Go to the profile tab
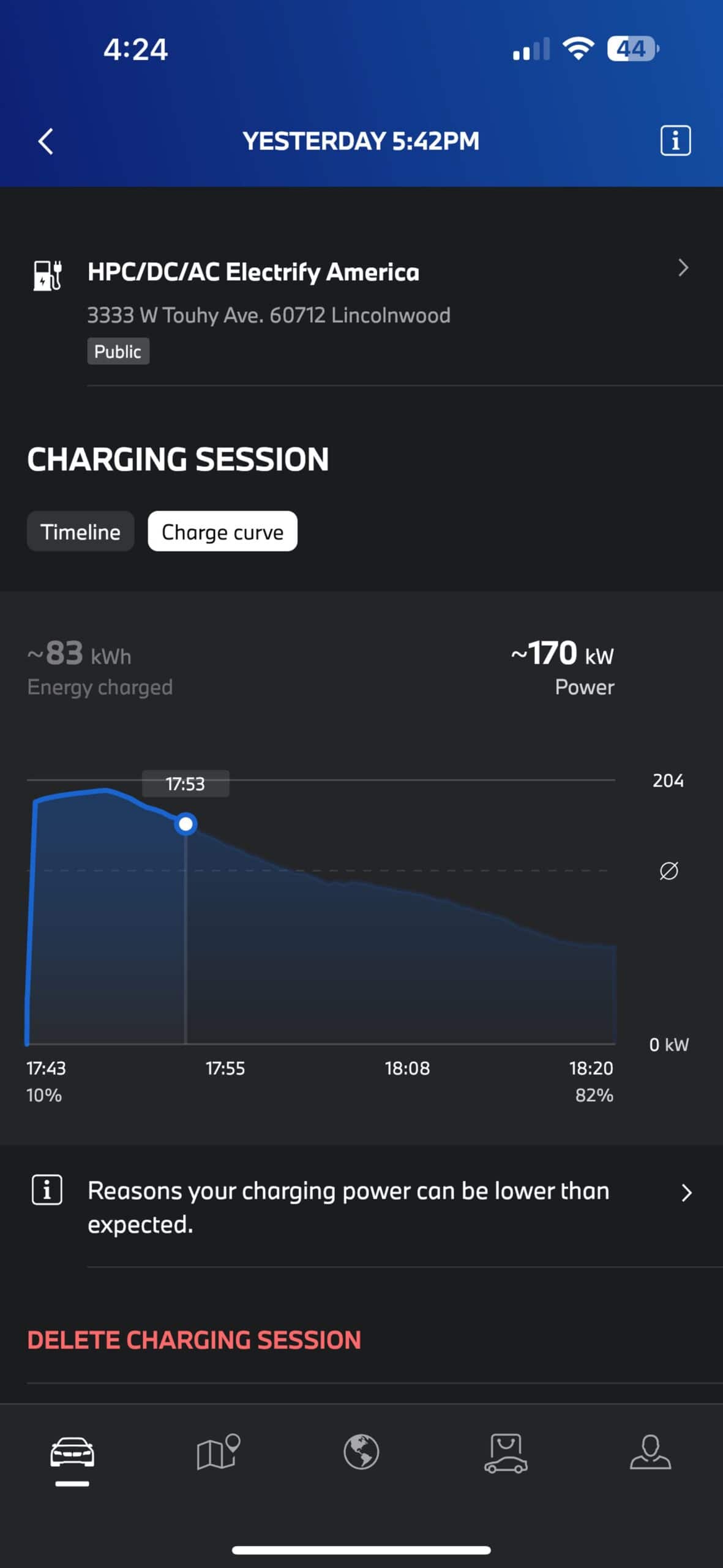The image size is (723, 1568). click(650, 1453)
